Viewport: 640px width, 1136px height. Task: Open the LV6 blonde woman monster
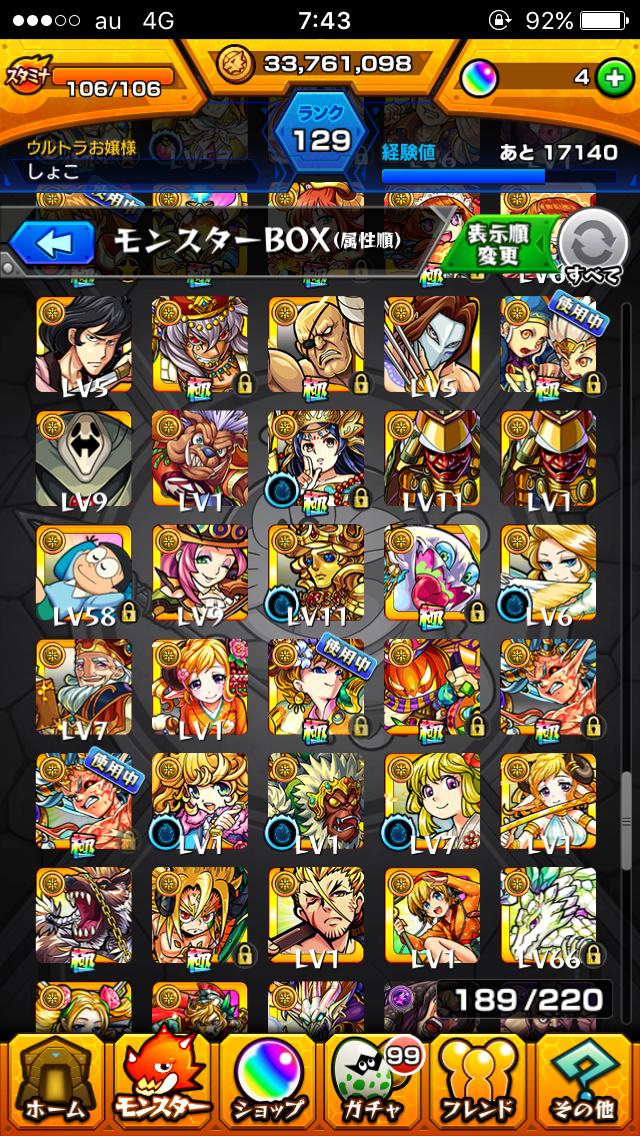548,573
